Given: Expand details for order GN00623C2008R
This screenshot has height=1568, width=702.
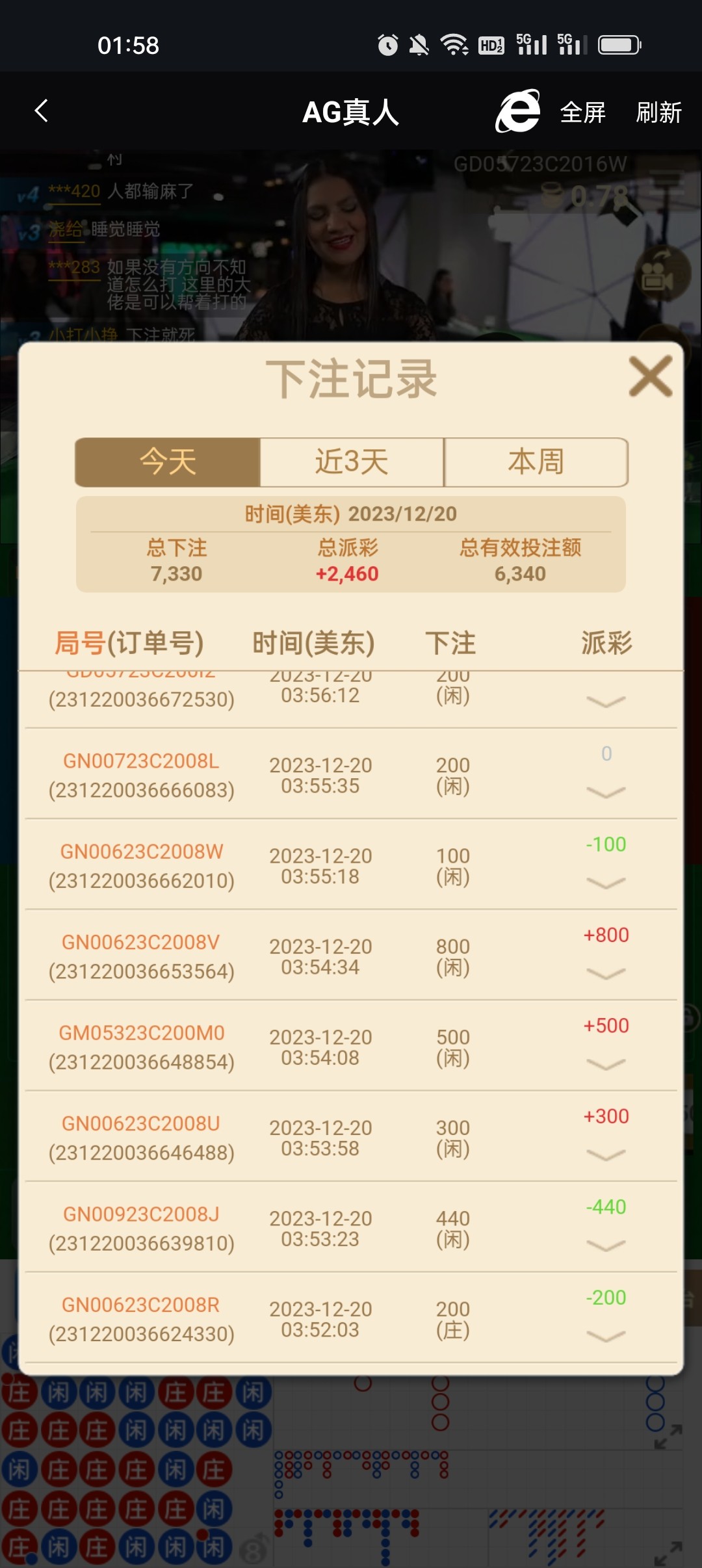Looking at the screenshot, I should coord(606,1336).
